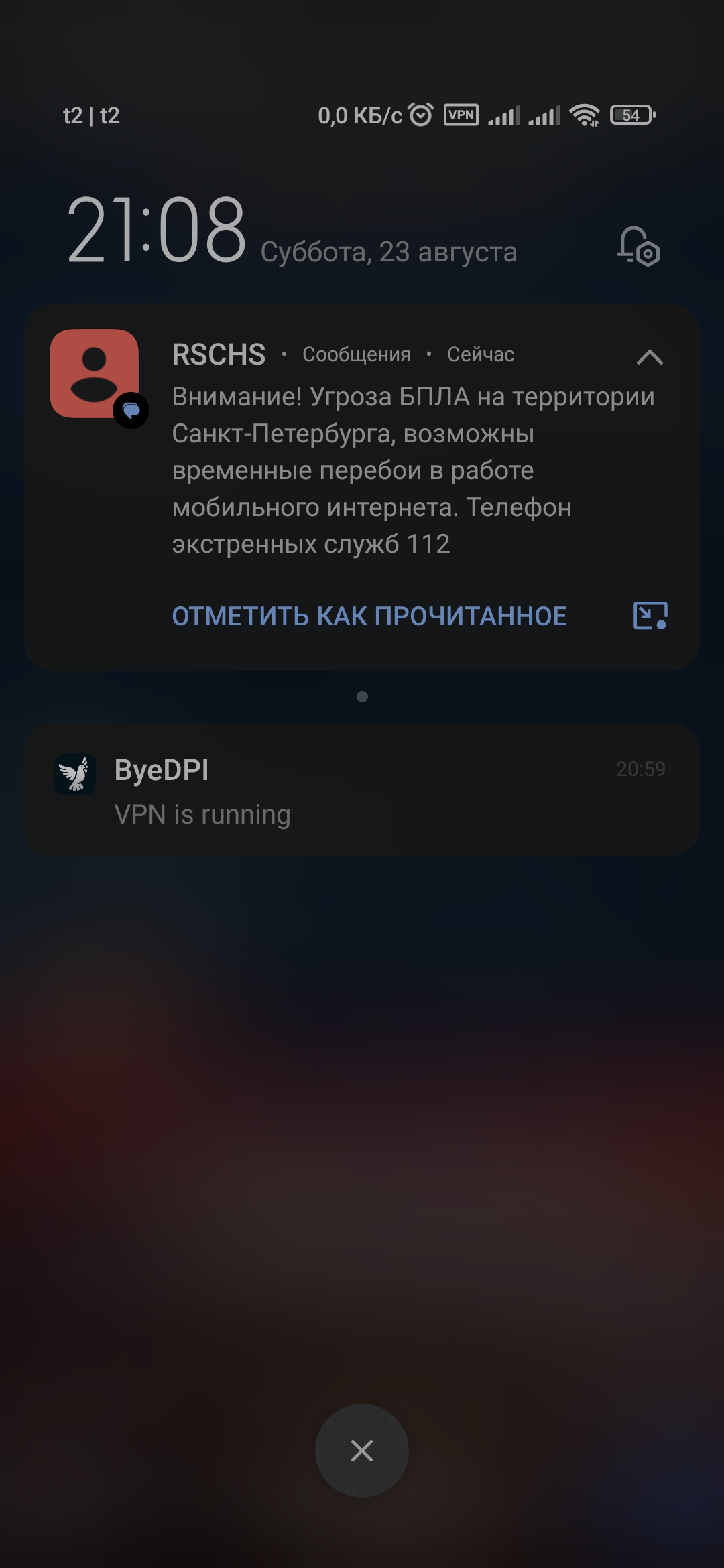The image size is (724, 1568).
Task: Open notification settings bell icon
Action: pos(638,247)
